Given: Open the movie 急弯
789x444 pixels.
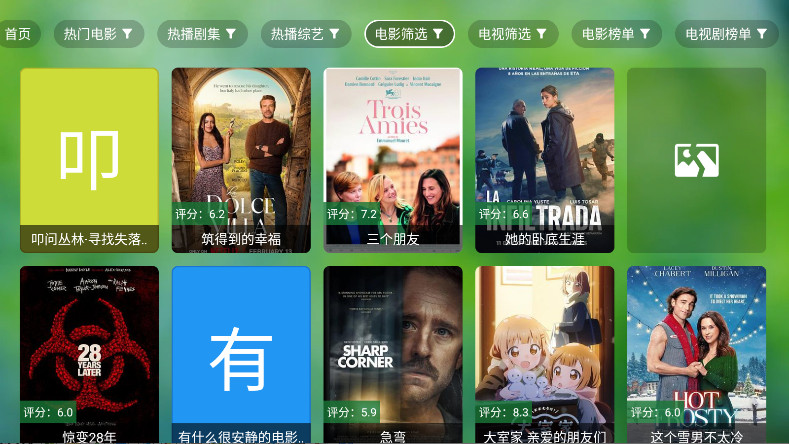Looking at the screenshot, I should tap(393, 355).
